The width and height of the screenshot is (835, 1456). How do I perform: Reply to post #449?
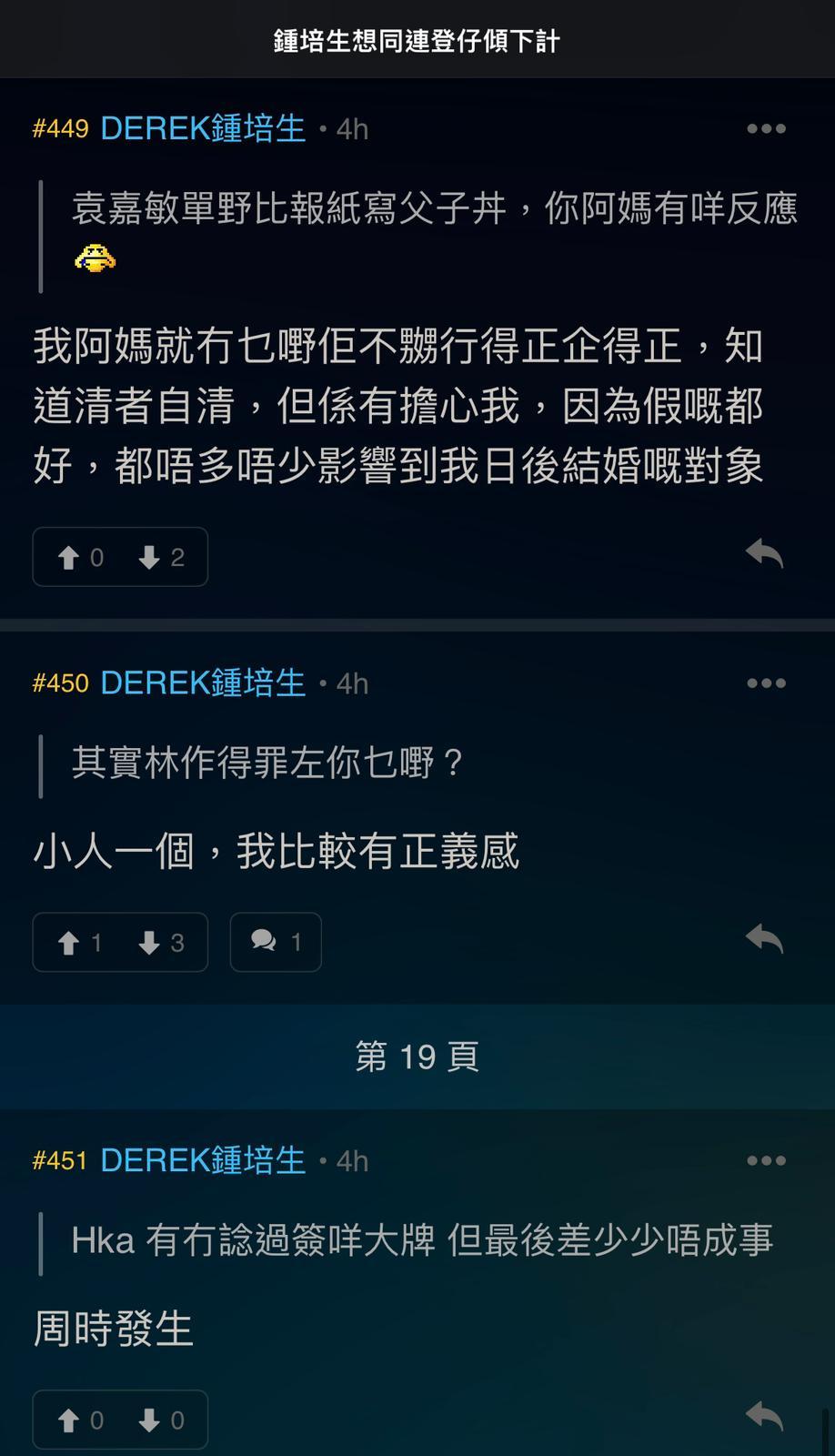tap(764, 553)
